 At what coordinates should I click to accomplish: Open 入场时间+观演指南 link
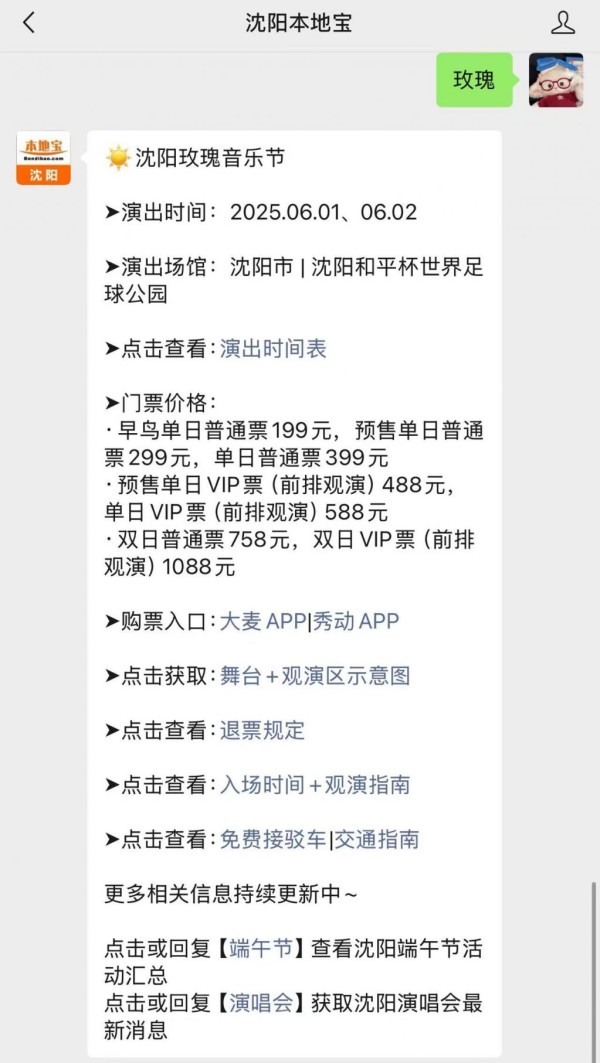coord(315,785)
